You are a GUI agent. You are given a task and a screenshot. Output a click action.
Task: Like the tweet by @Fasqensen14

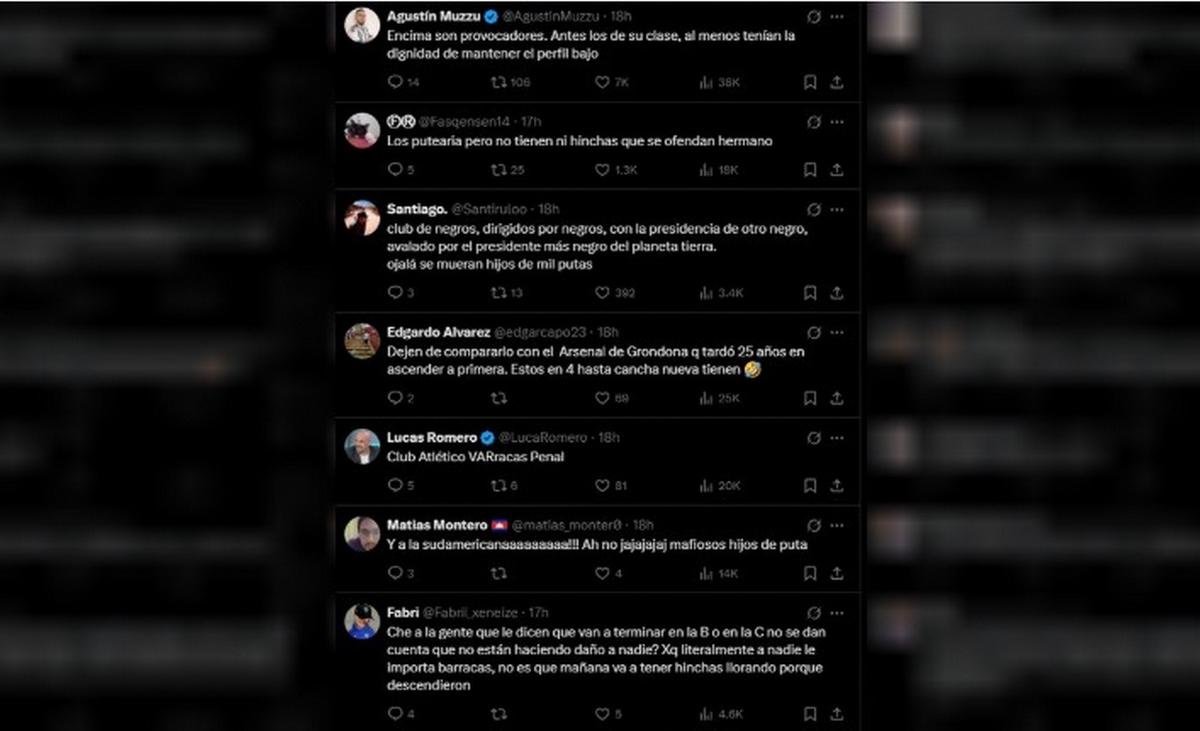pos(602,170)
